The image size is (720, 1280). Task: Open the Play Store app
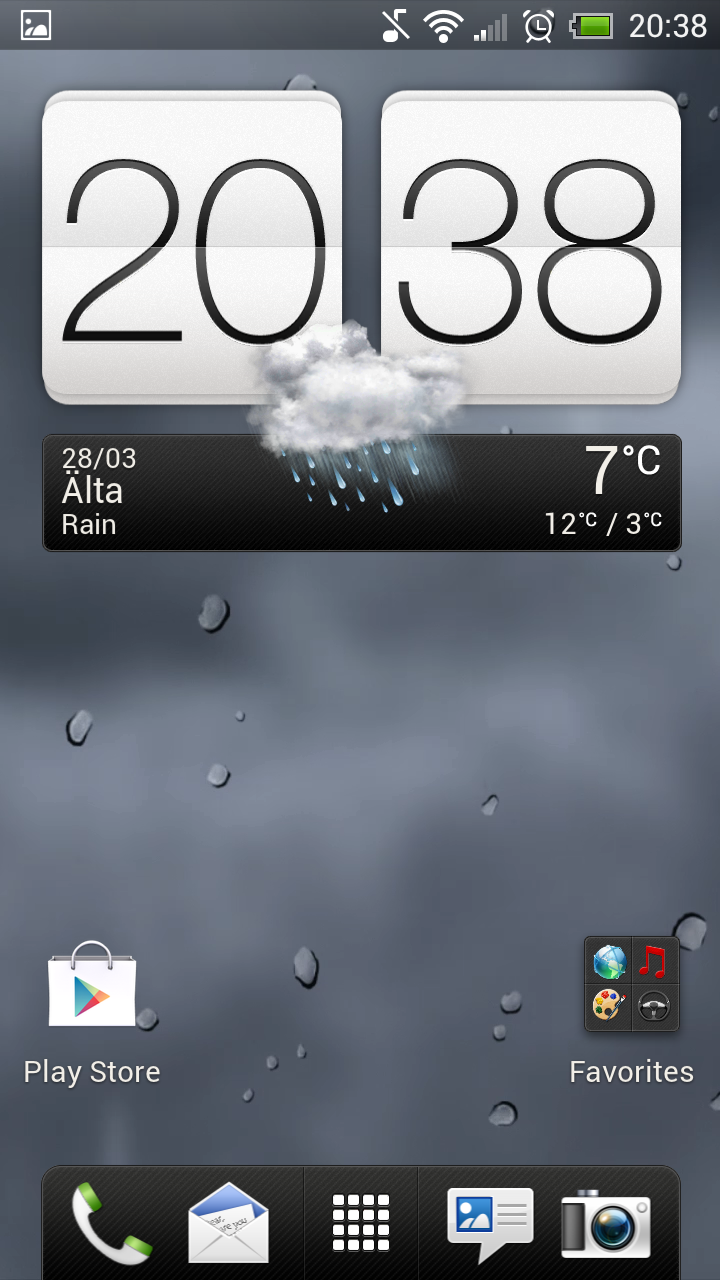92,988
